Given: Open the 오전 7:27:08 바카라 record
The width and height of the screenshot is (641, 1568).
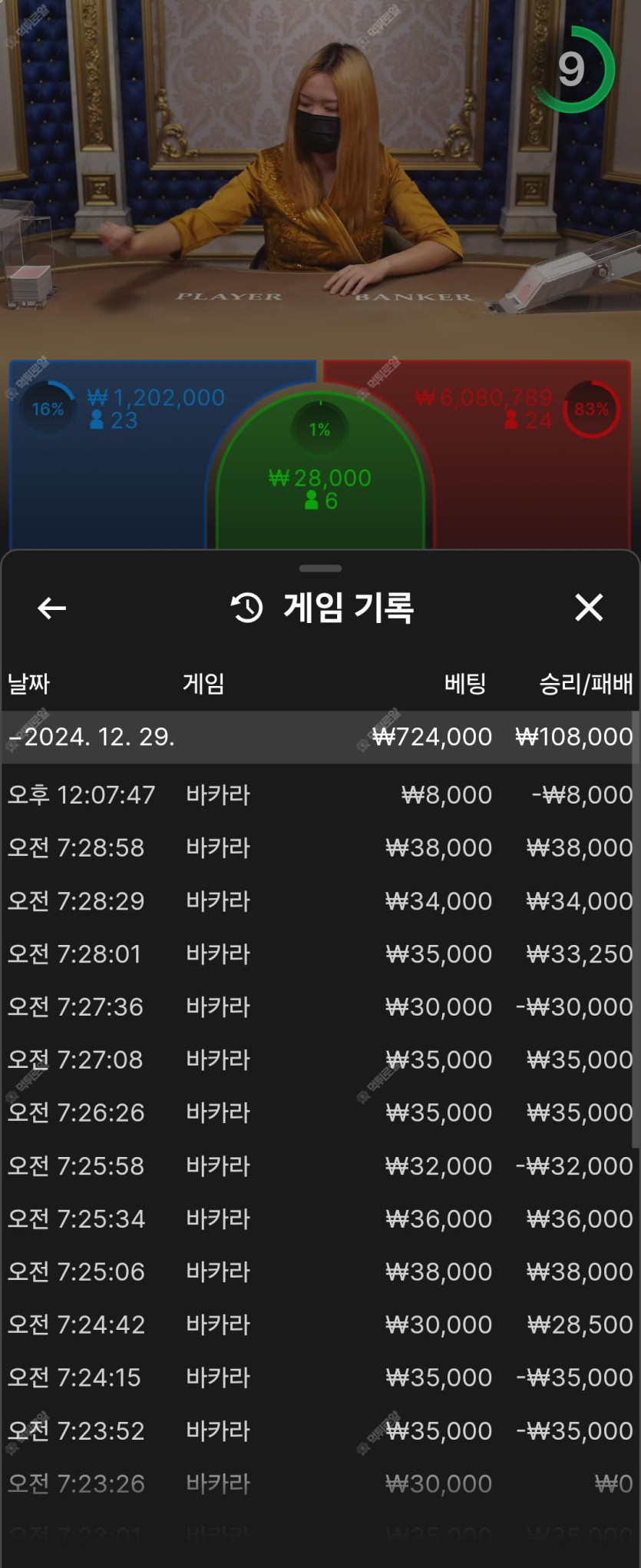Looking at the screenshot, I should 319,1059.
